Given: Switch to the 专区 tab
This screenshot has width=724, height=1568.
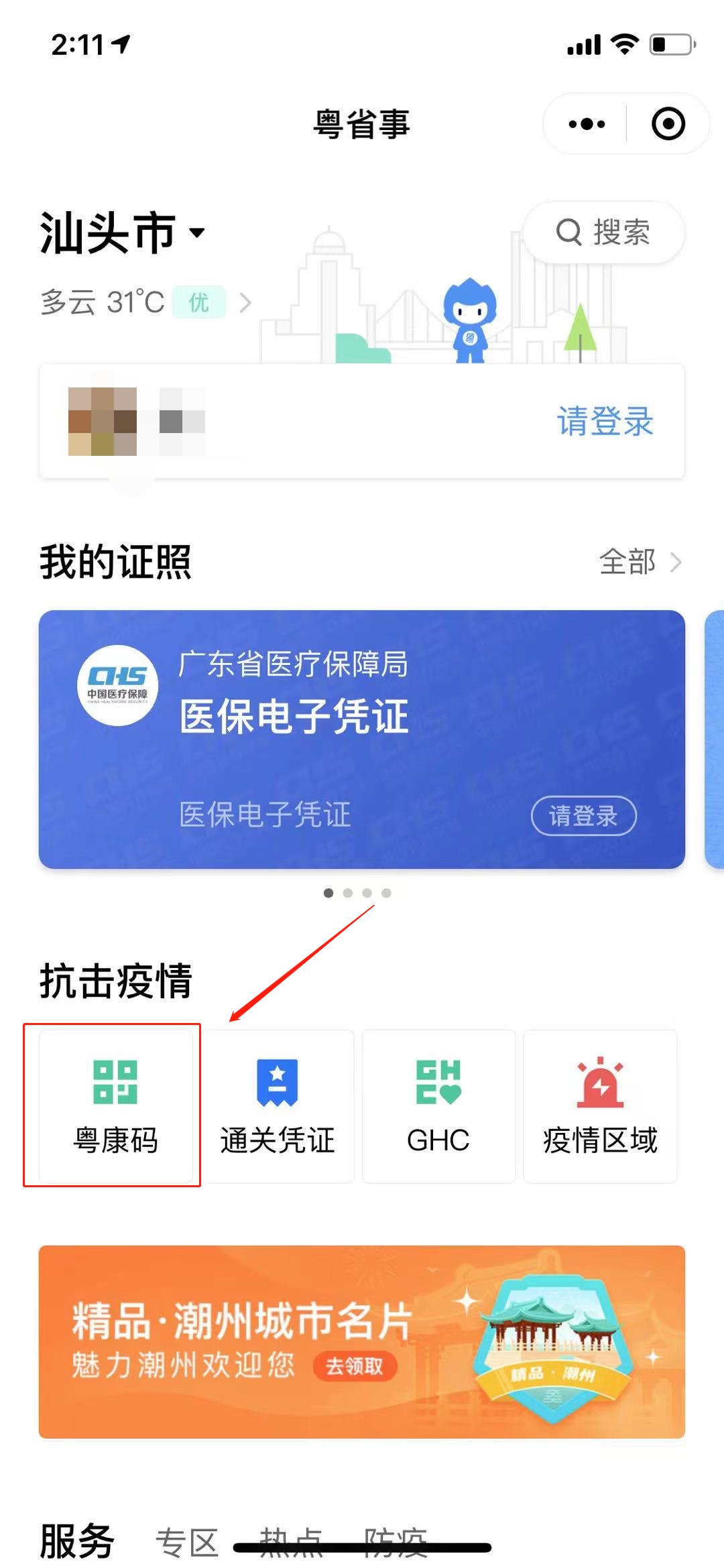Looking at the screenshot, I should pyautogui.click(x=187, y=1542).
